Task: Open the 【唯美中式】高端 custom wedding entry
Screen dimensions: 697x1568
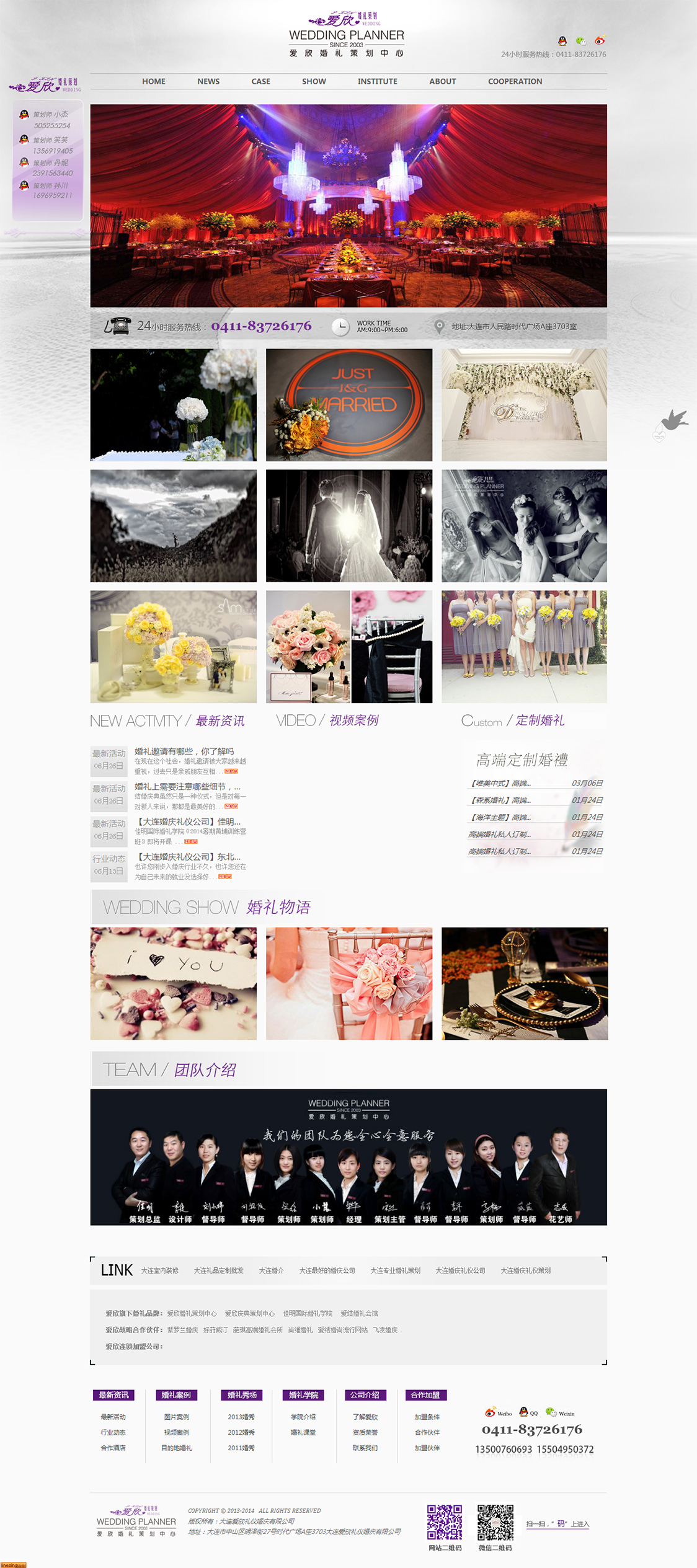Action: click(501, 783)
